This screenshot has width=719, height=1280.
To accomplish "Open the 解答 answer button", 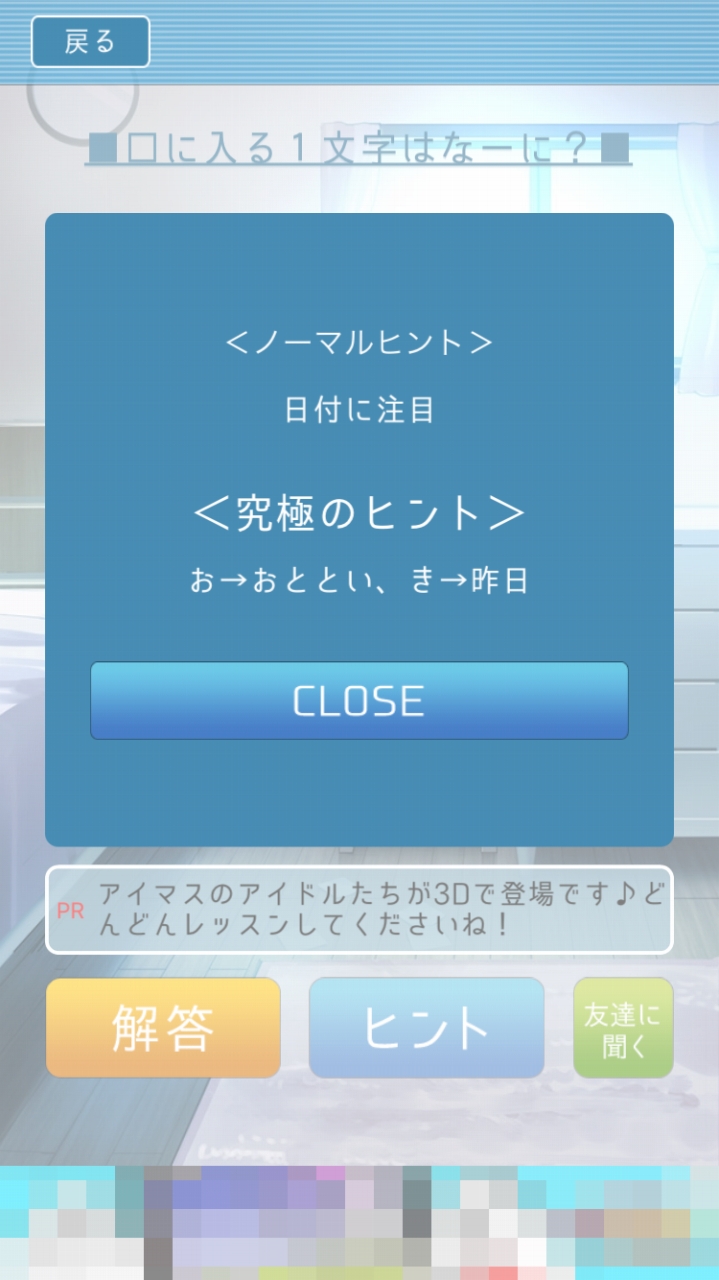I will [x=163, y=1027].
